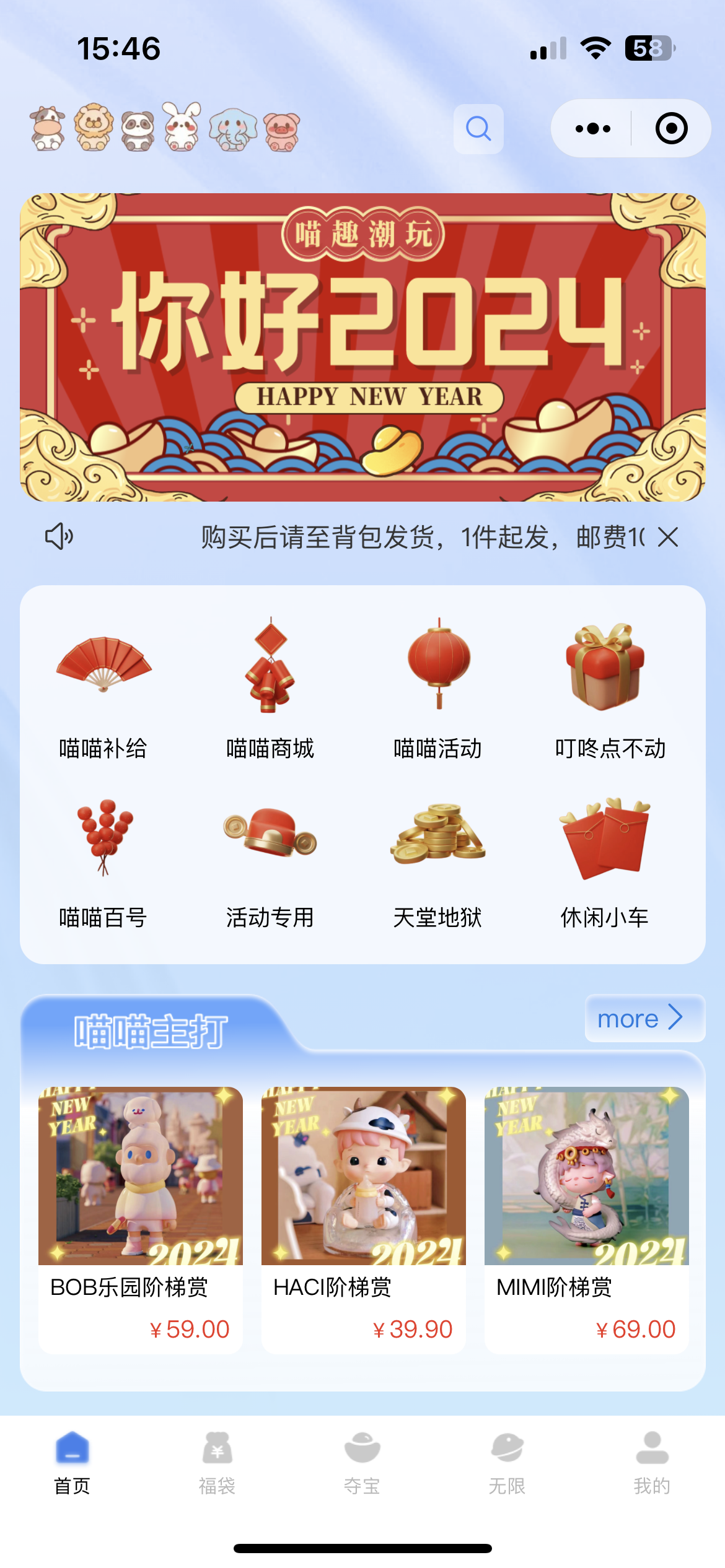Open 休闲小车 category
This screenshot has height=1568, width=725.
(605, 861)
